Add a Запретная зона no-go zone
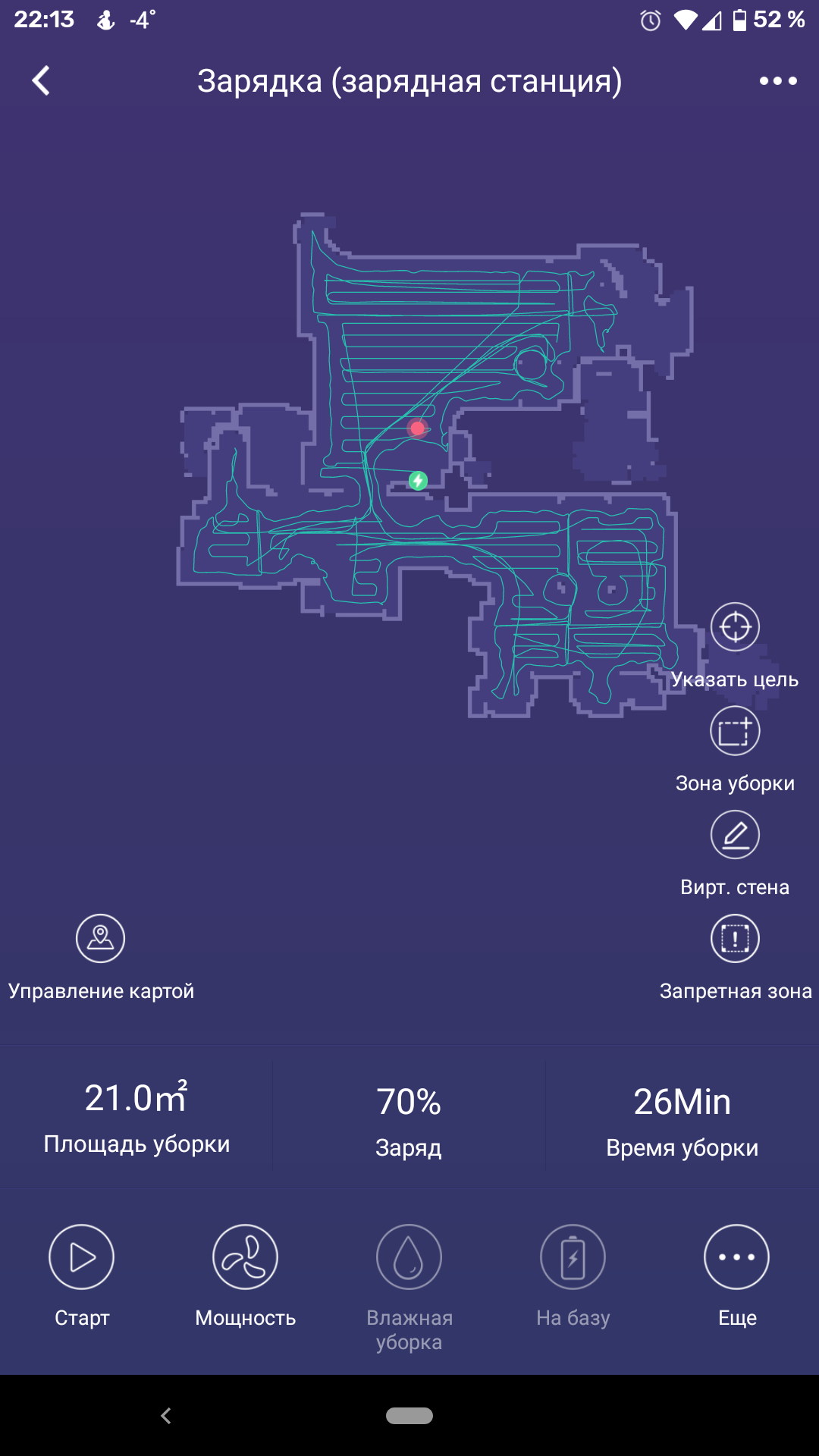 point(735,939)
